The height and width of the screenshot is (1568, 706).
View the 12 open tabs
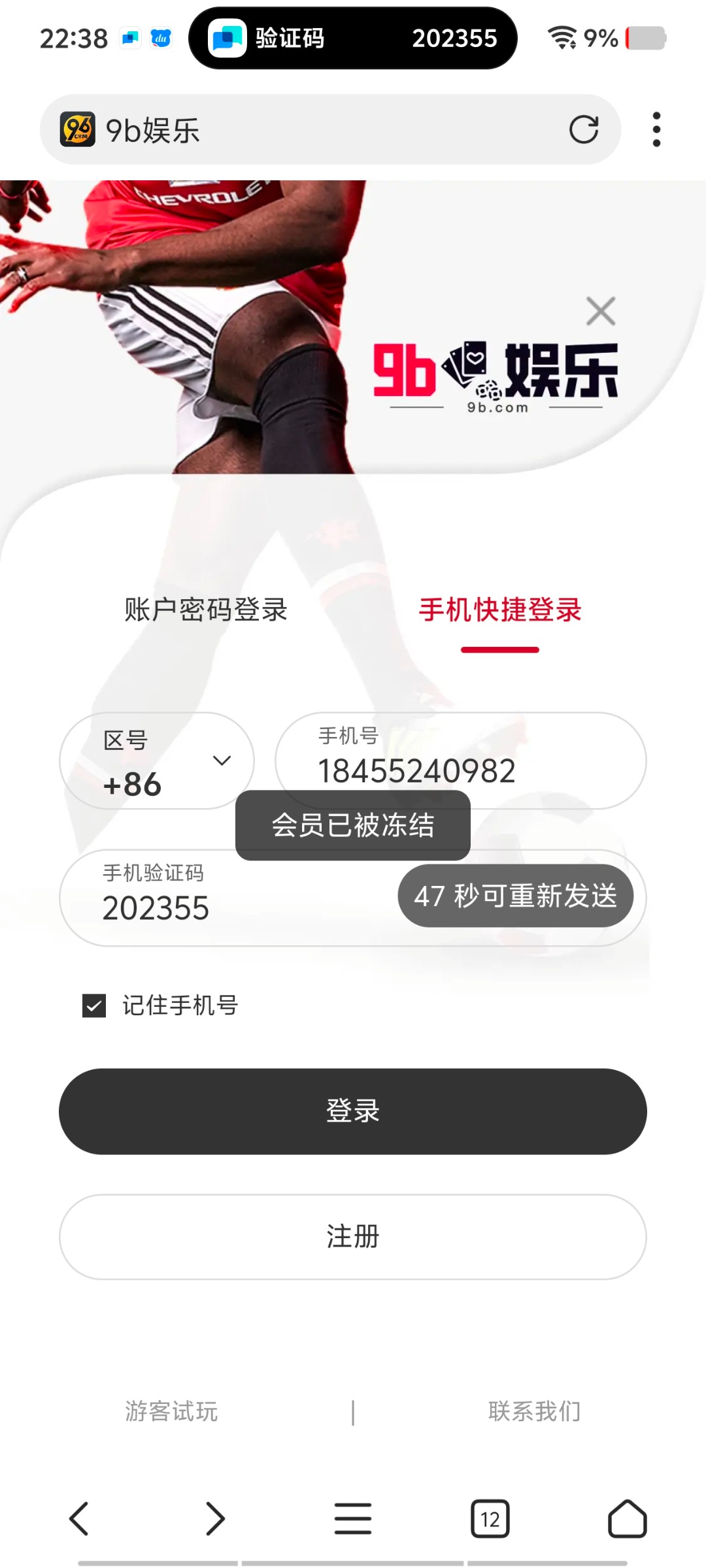click(490, 1518)
